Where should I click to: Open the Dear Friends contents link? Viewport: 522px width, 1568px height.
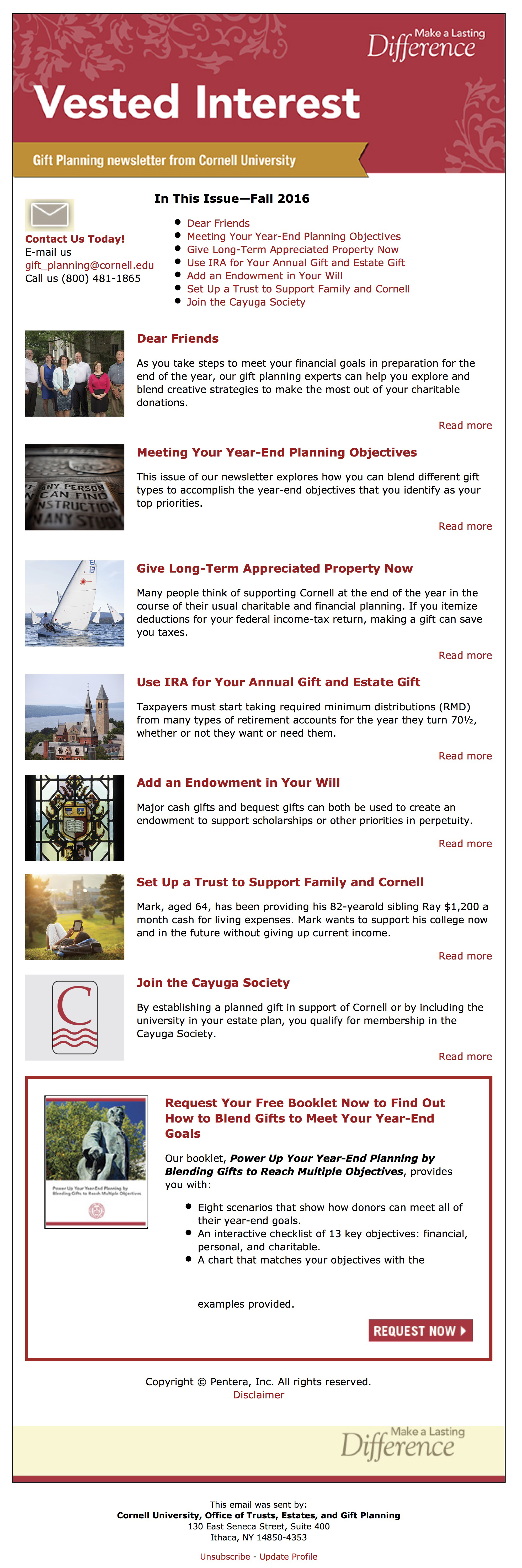[218, 223]
